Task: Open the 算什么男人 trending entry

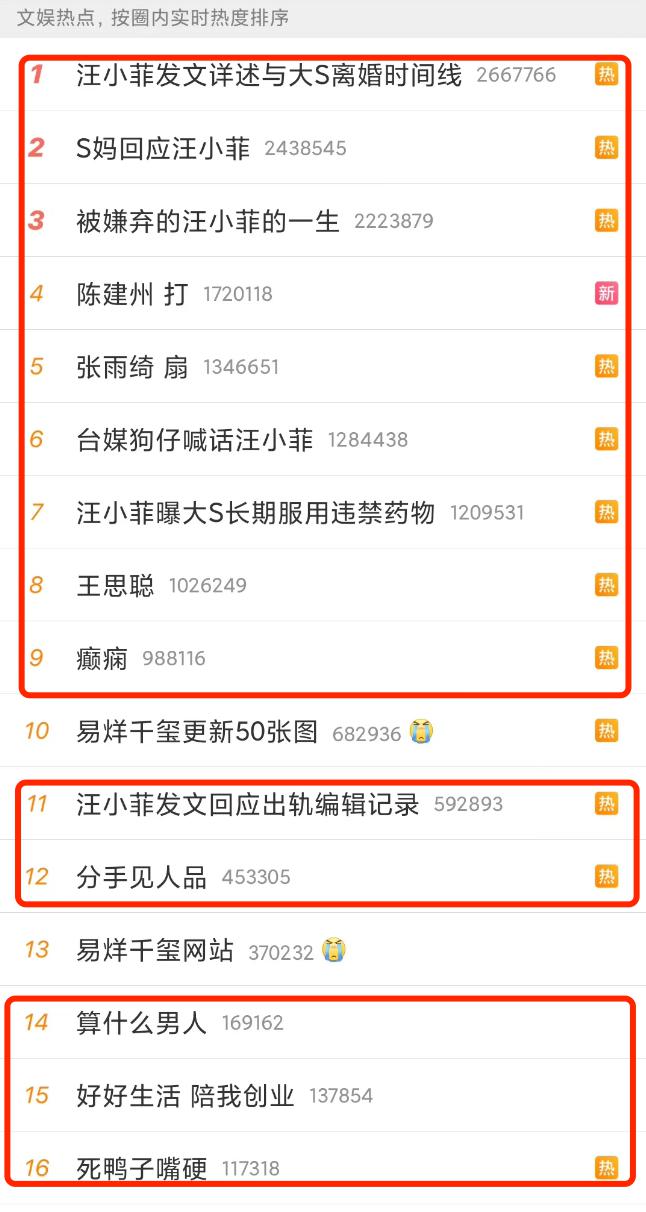Action: pyautogui.click(x=141, y=1023)
